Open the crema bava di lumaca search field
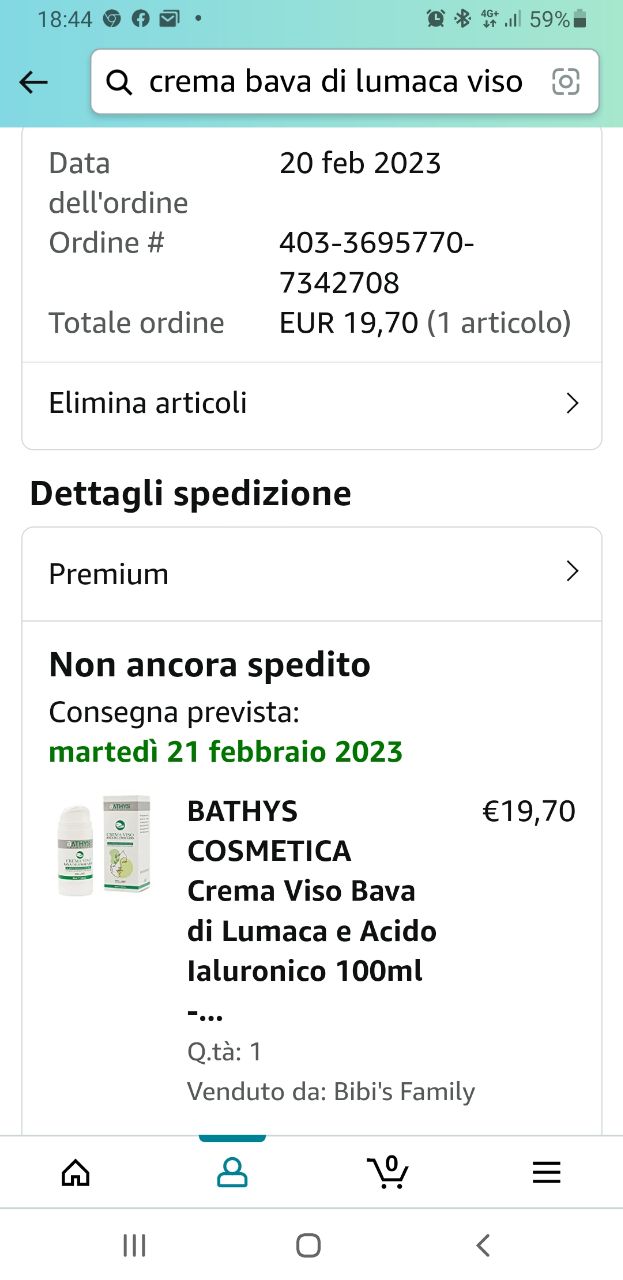 (335, 82)
